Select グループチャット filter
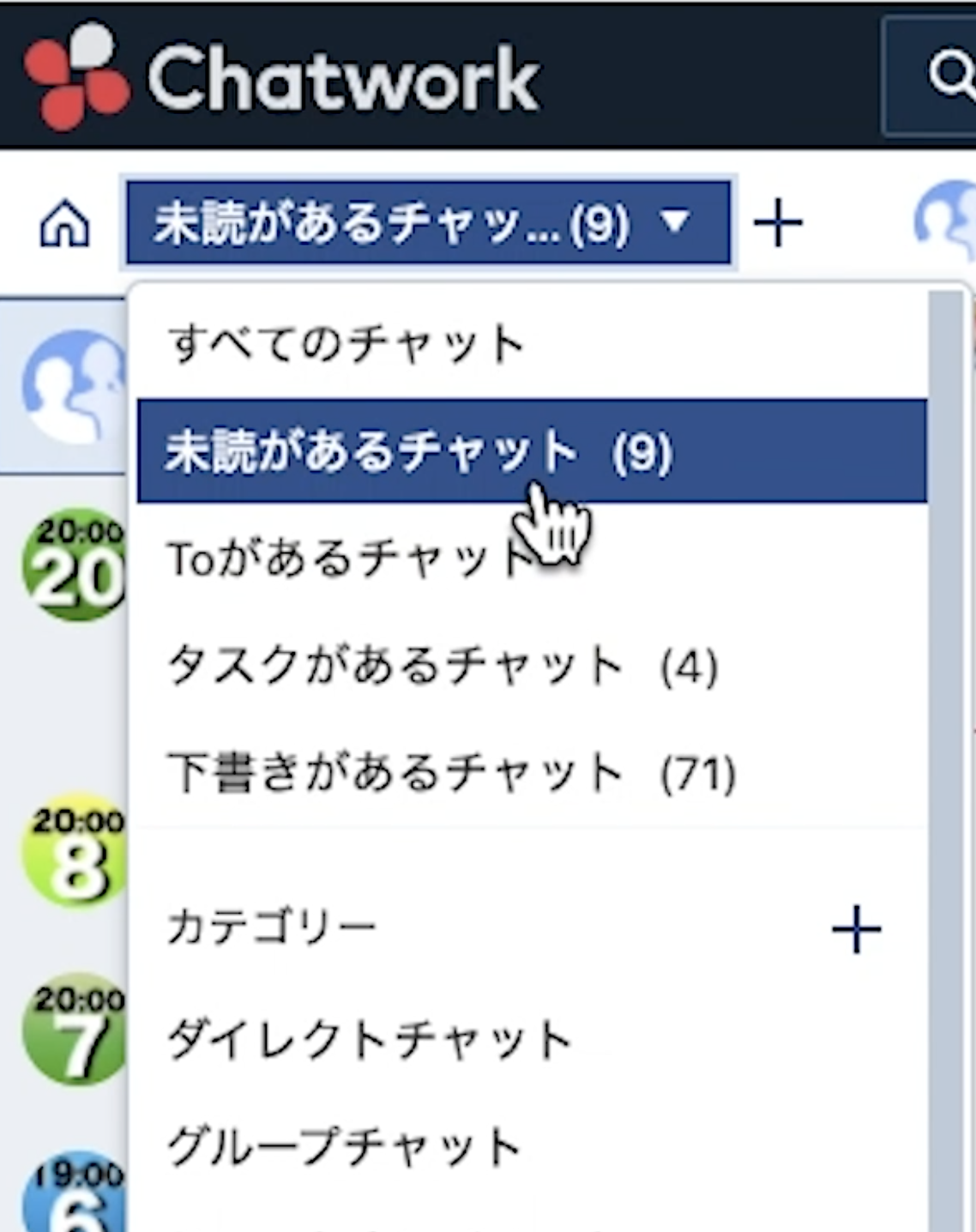Image resolution: width=976 pixels, height=1232 pixels. [x=345, y=1146]
